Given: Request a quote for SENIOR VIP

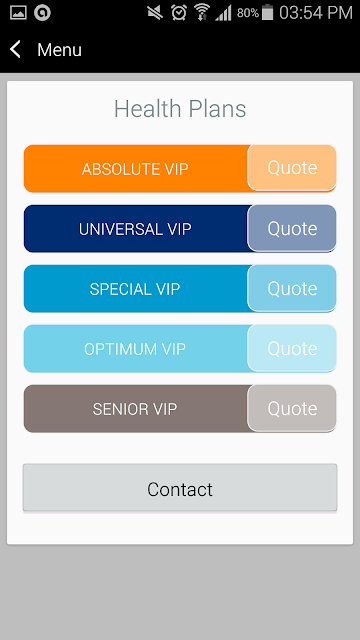Looking at the screenshot, I should coord(292,408).
